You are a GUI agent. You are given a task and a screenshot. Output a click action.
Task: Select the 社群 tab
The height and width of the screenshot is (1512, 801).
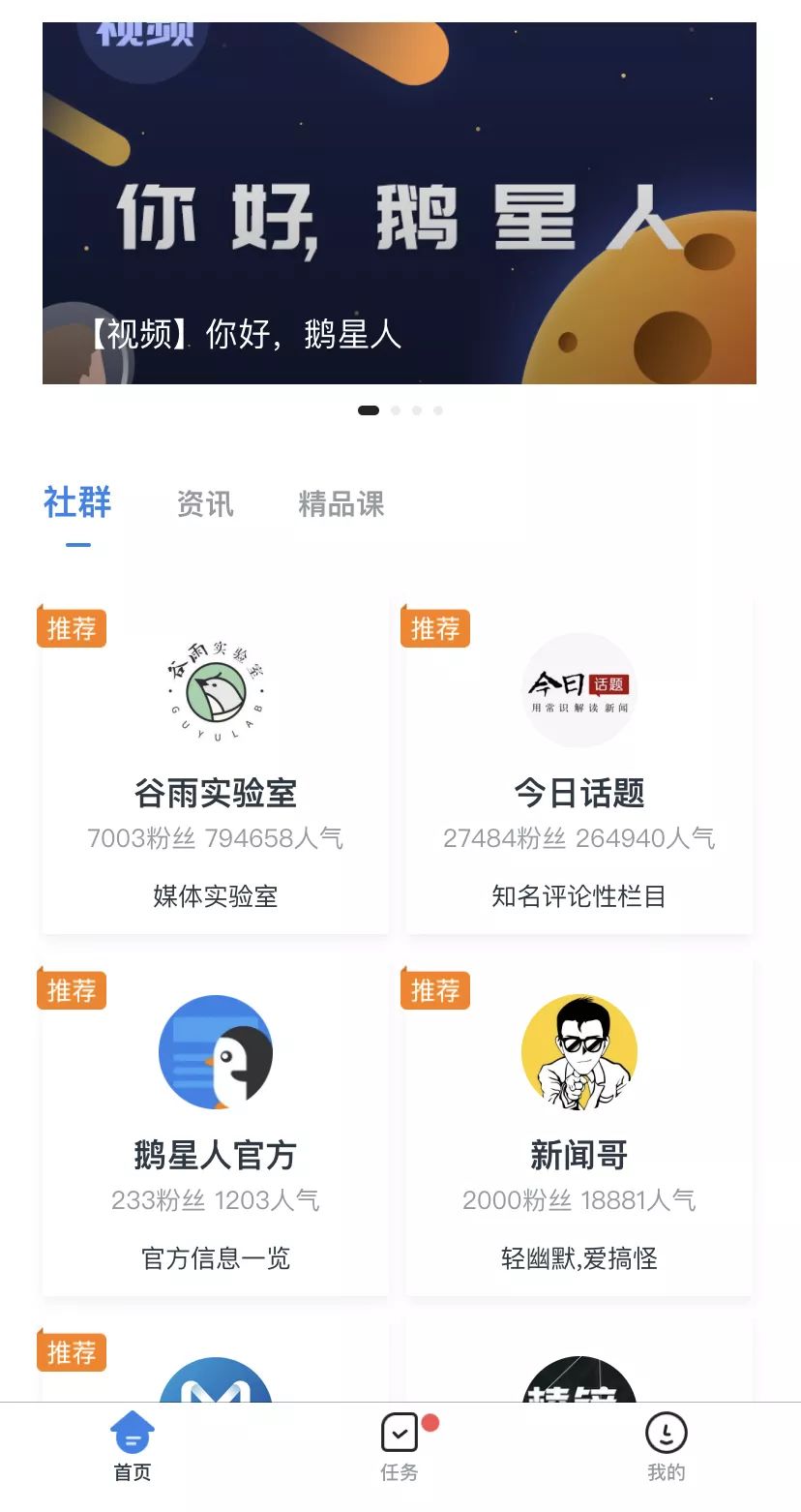(x=77, y=503)
